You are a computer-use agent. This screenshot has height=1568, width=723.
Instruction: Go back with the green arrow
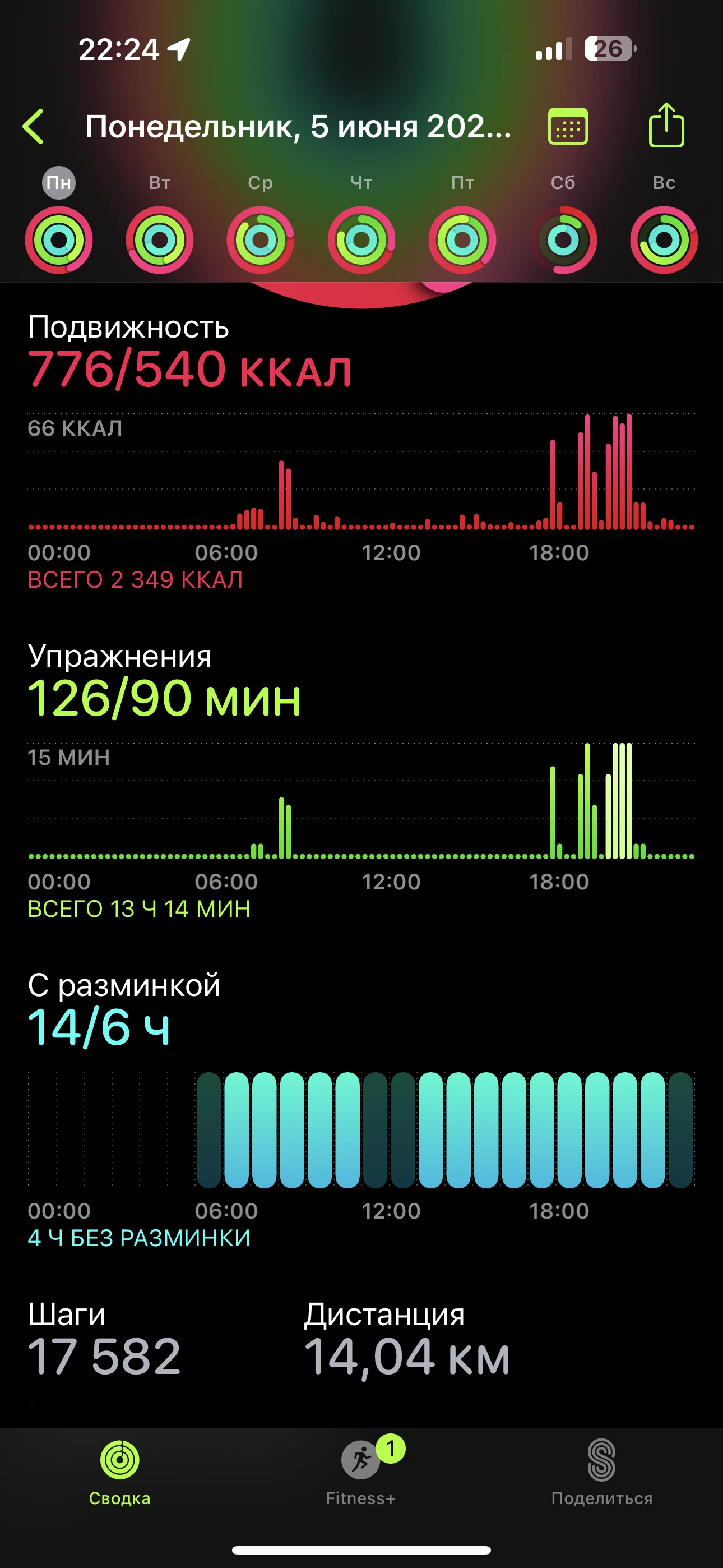[34, 127]
